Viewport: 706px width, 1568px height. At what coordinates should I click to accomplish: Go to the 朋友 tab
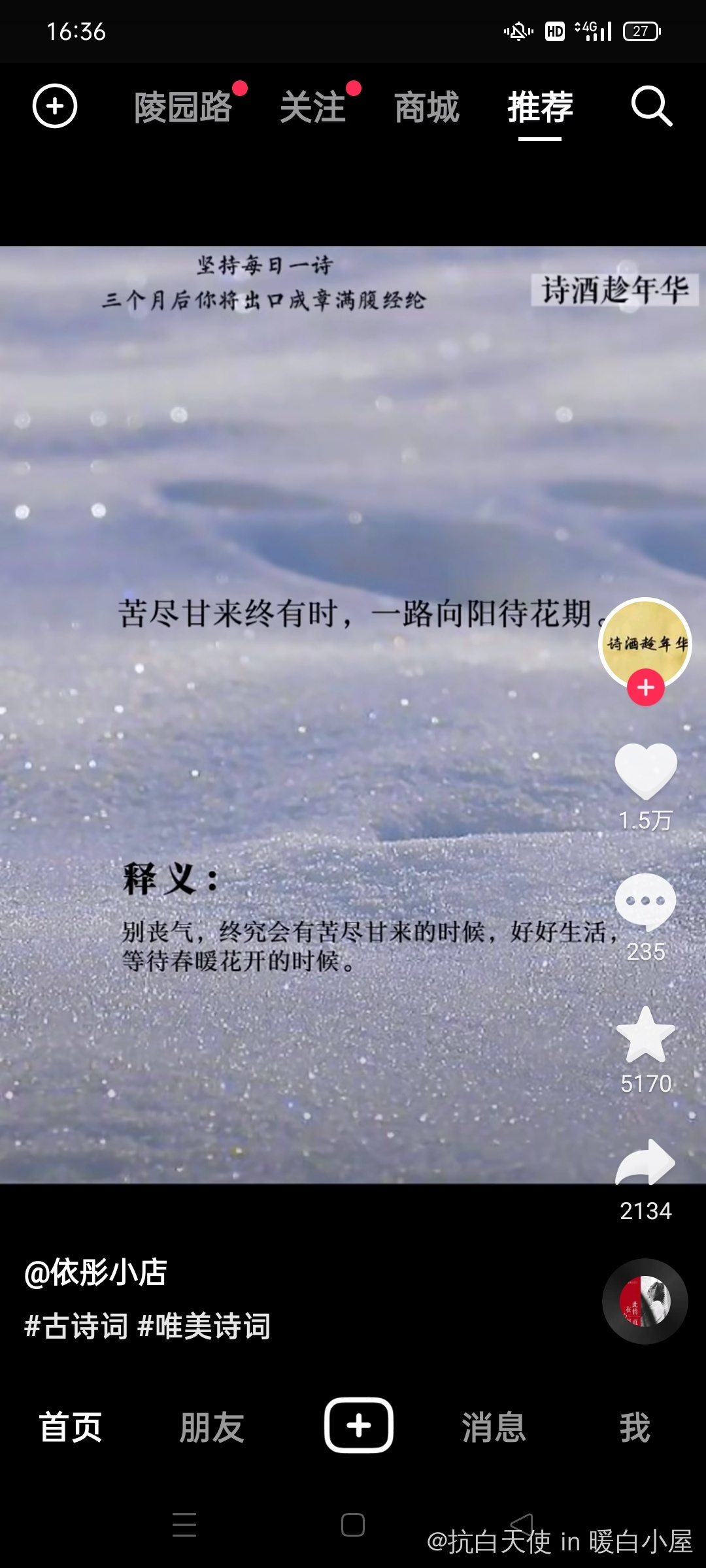(x=212, y=1427)
